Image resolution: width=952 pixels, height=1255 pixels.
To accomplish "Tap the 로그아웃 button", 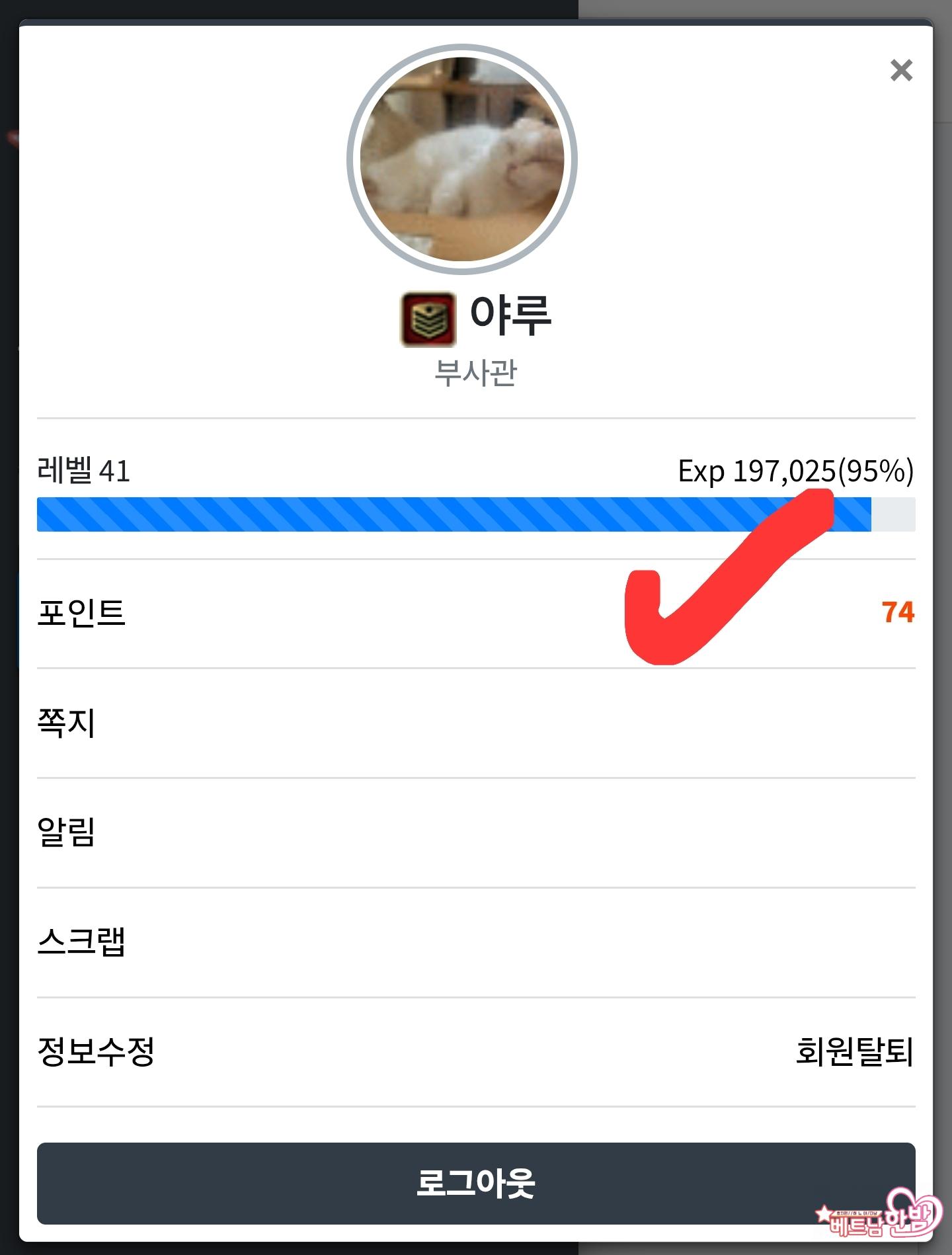I will 476,1184.
